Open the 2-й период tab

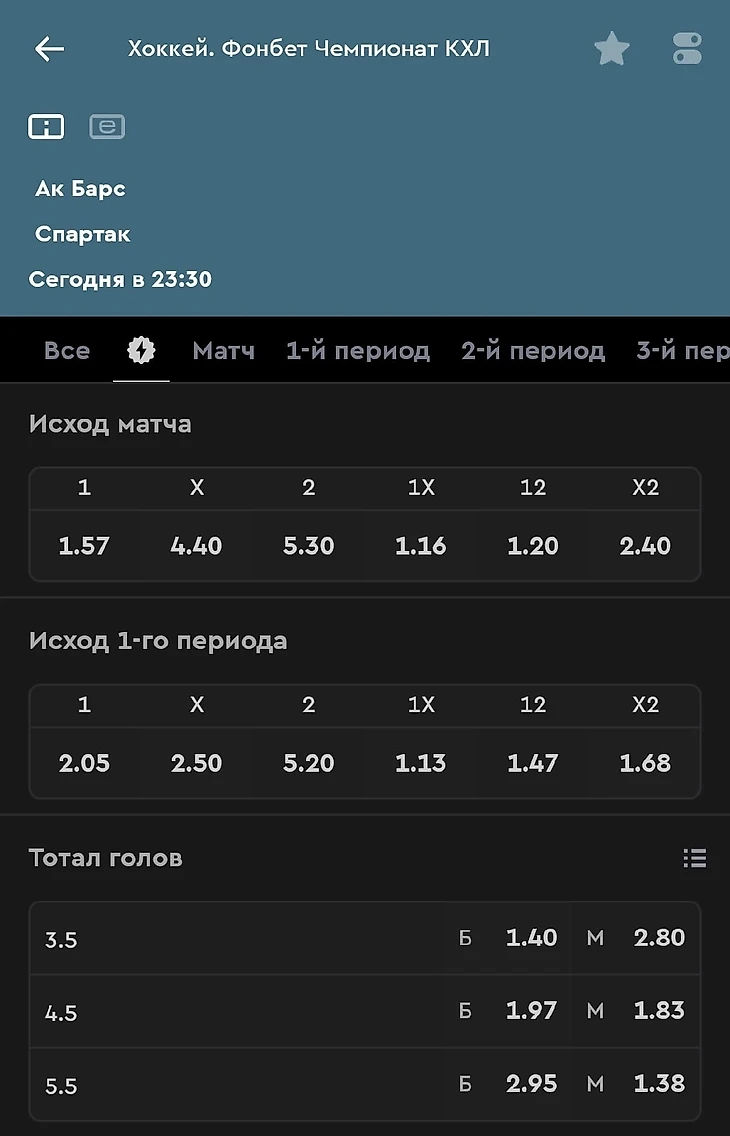[533, 351]
